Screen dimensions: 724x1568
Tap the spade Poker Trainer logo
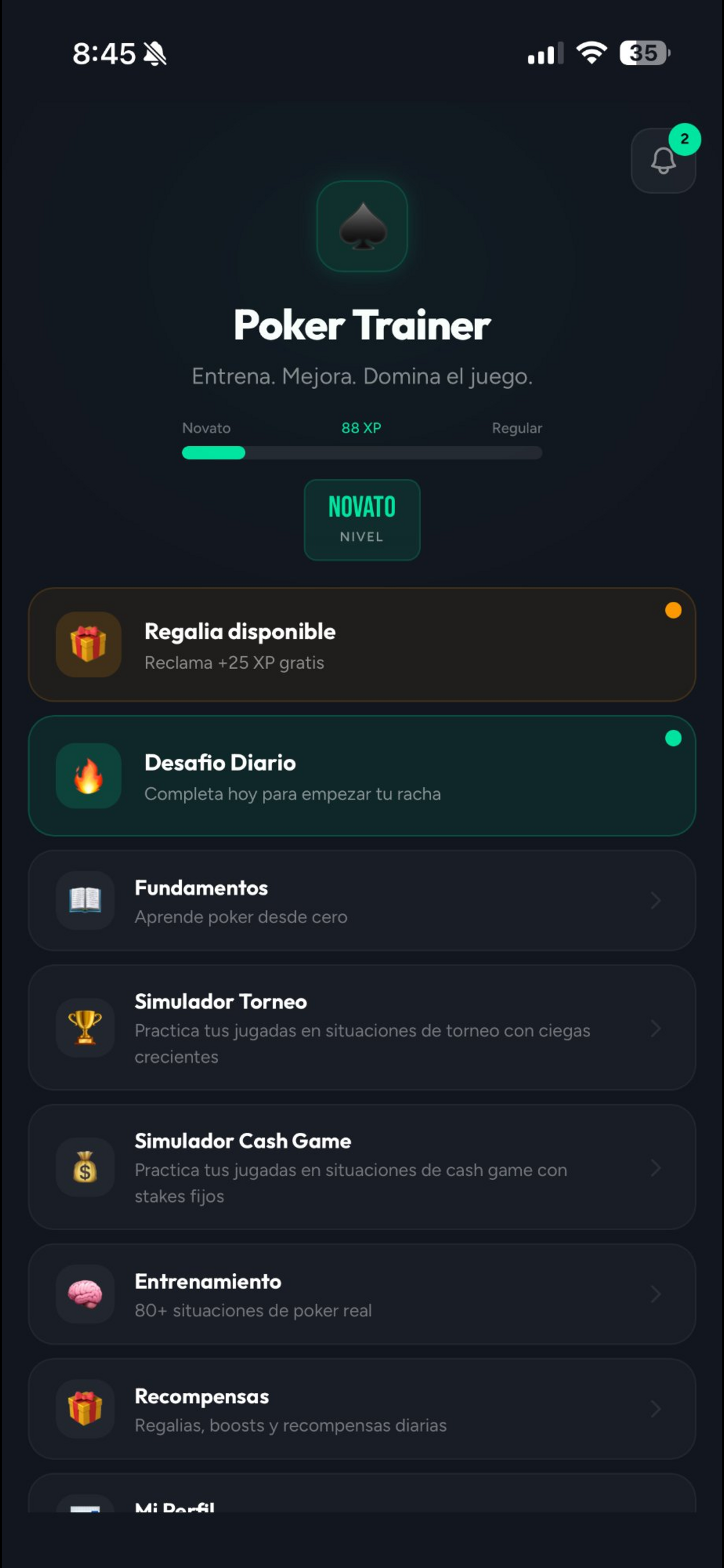pos(361,226)
